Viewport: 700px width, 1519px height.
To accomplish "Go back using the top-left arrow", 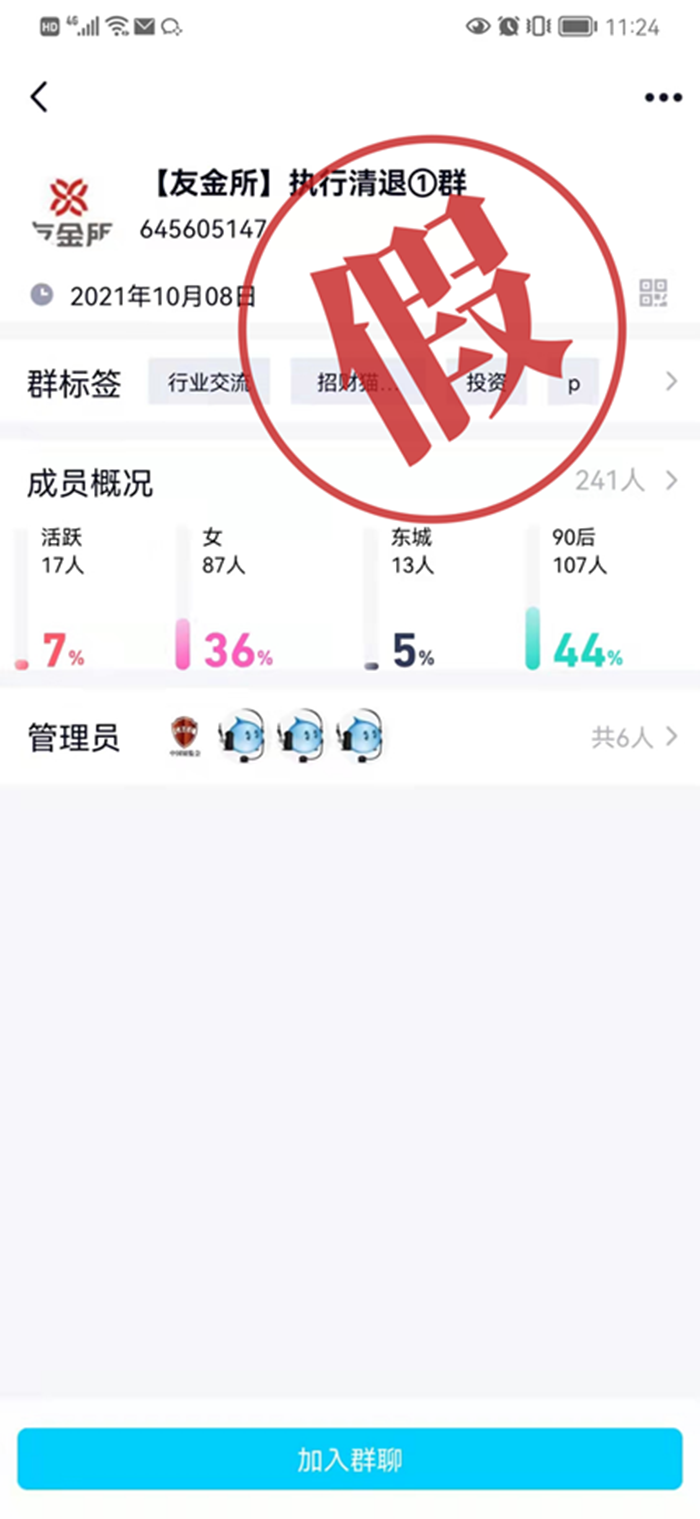I will coord(39,97).
